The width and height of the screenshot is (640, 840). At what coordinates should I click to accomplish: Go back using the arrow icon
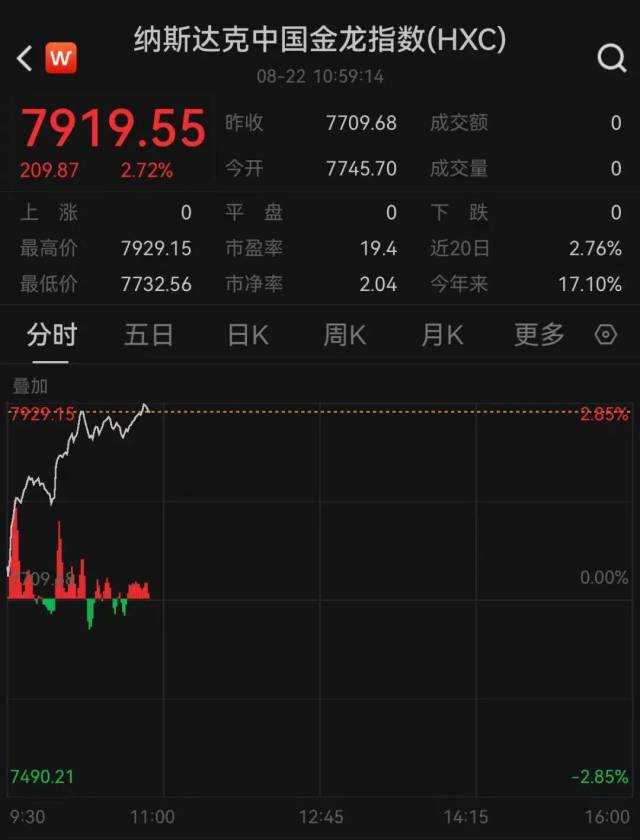[x=25, y=58]
